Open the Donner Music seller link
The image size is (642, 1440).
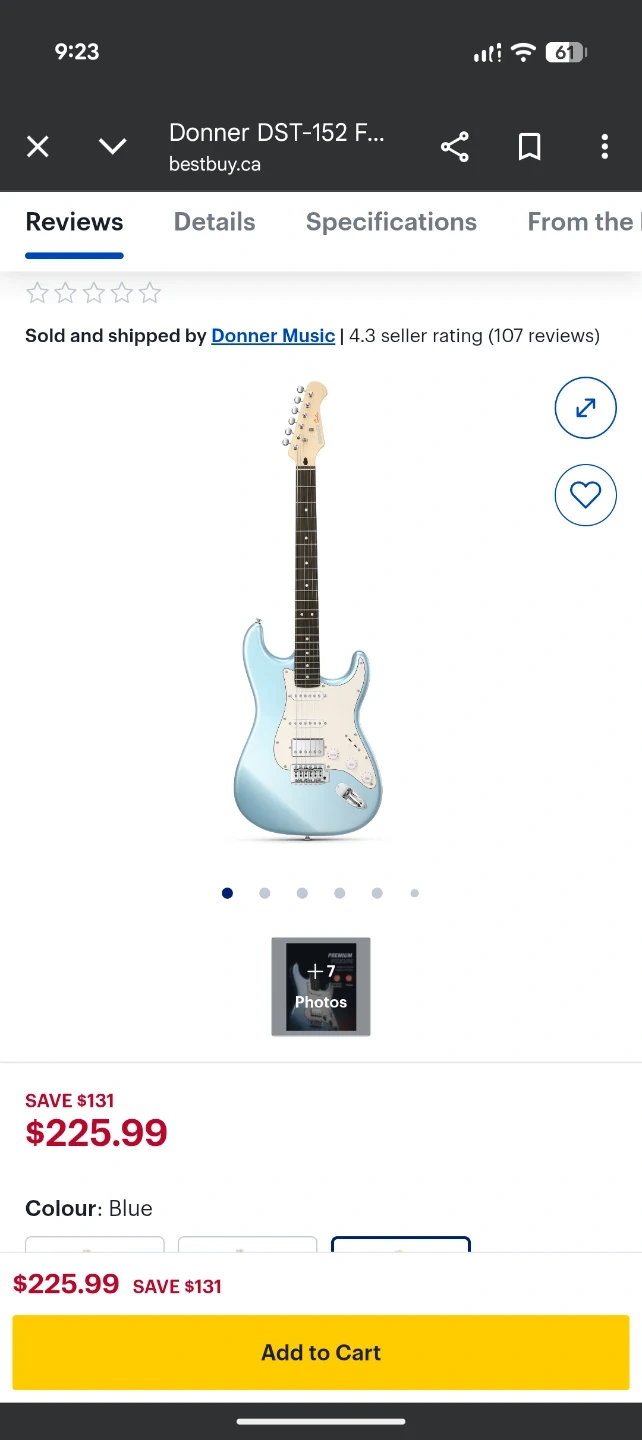(273, 336)
